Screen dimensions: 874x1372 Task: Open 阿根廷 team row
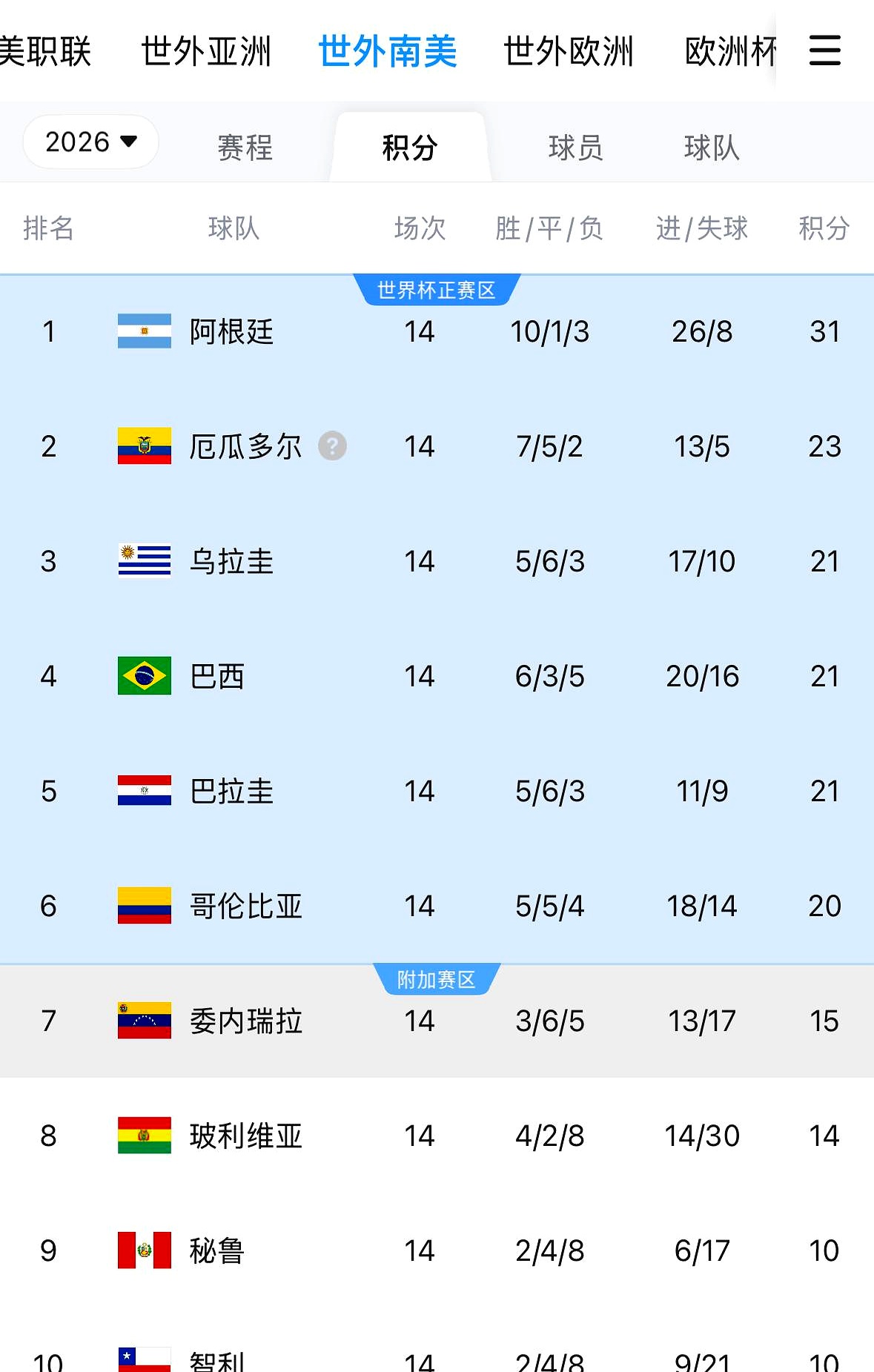(x=231, y=331)
